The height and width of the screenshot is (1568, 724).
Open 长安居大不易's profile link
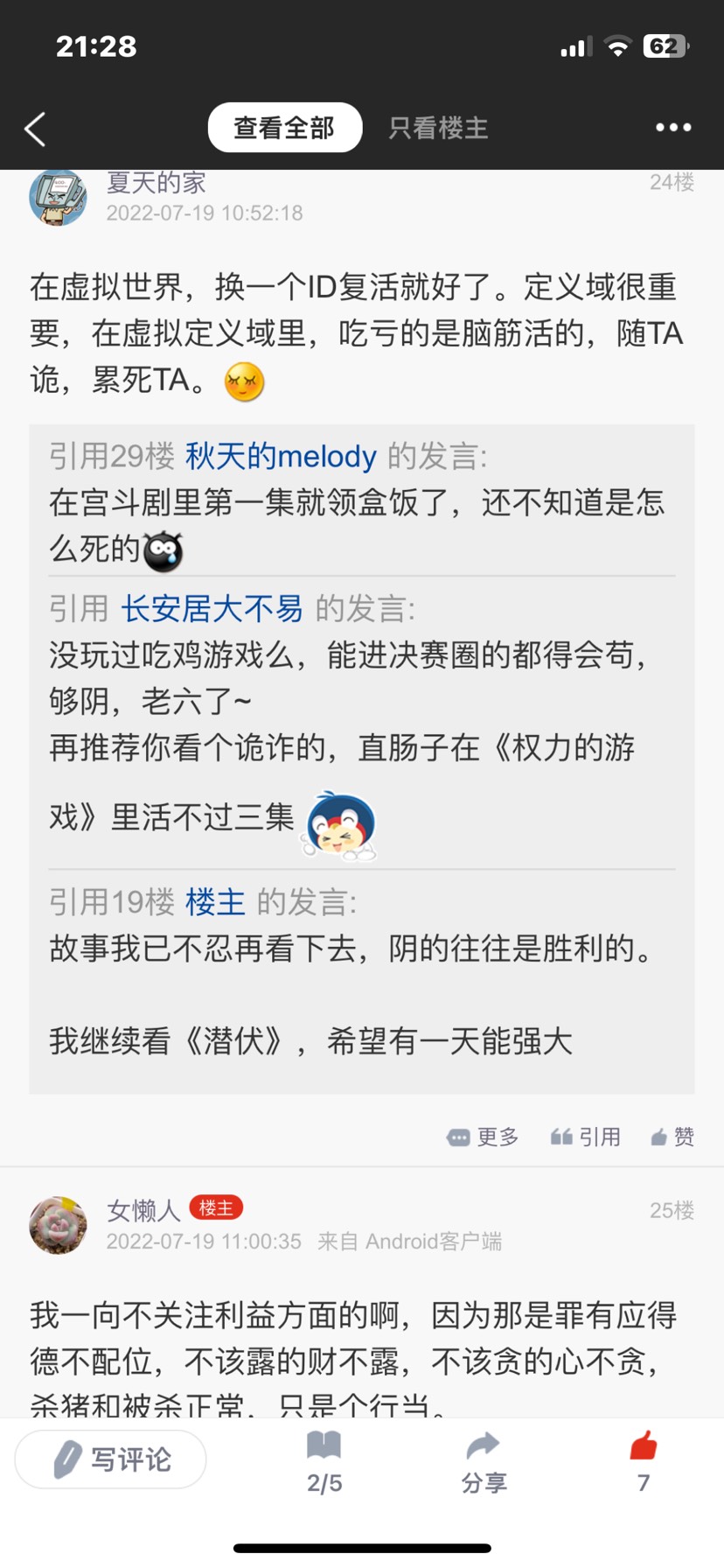[212, 608]
